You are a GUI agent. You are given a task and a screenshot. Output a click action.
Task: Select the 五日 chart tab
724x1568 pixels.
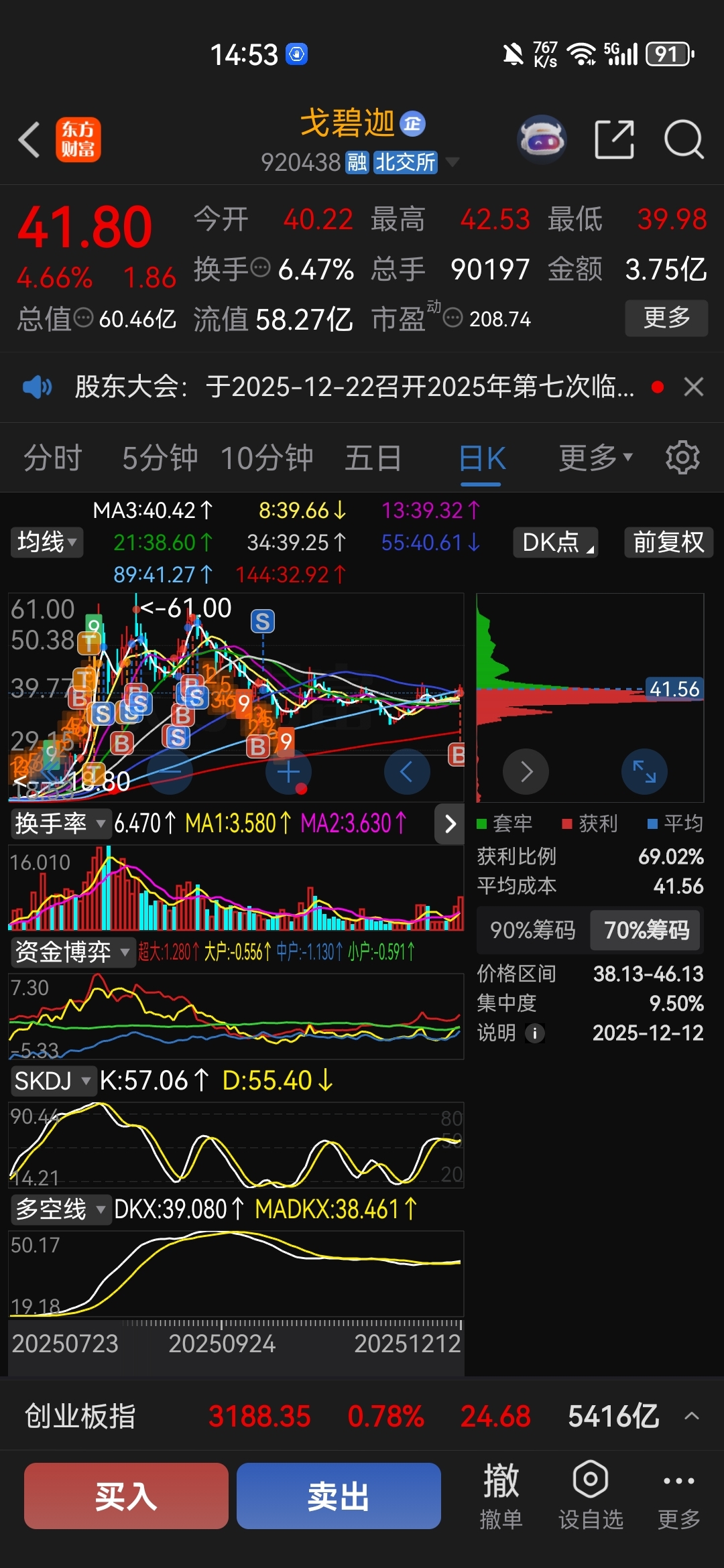click(x=373, y=458)
